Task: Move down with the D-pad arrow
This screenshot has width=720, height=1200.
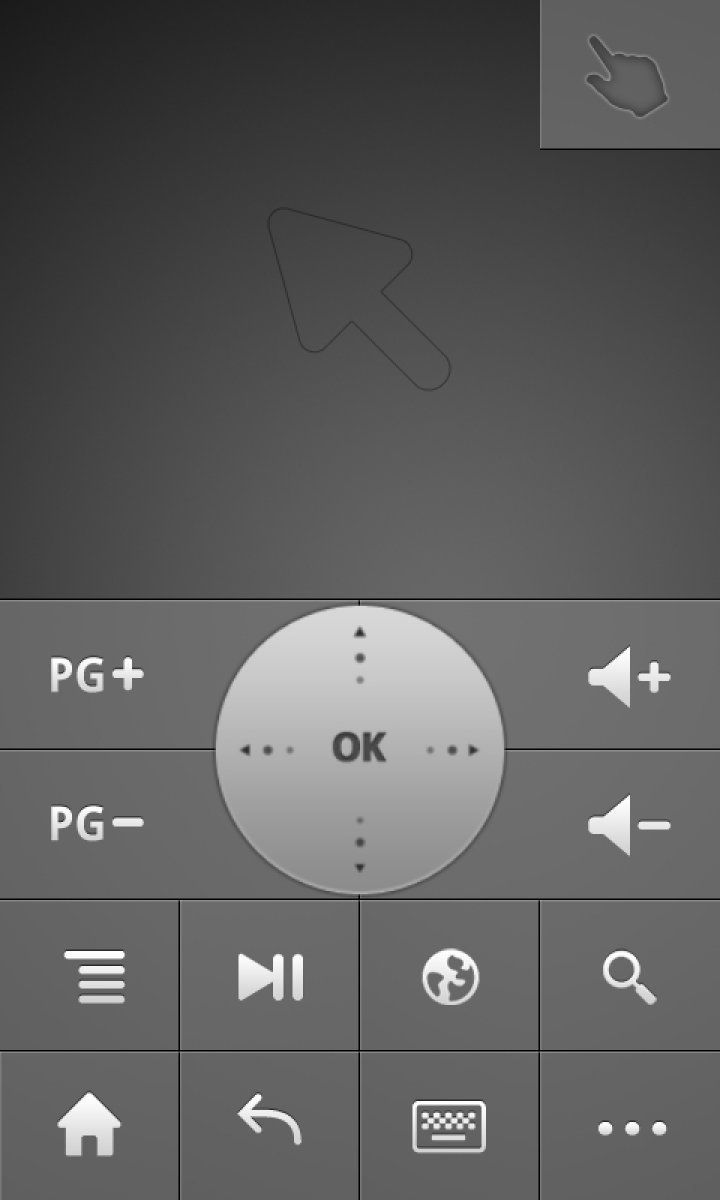Action: point(360,853)
